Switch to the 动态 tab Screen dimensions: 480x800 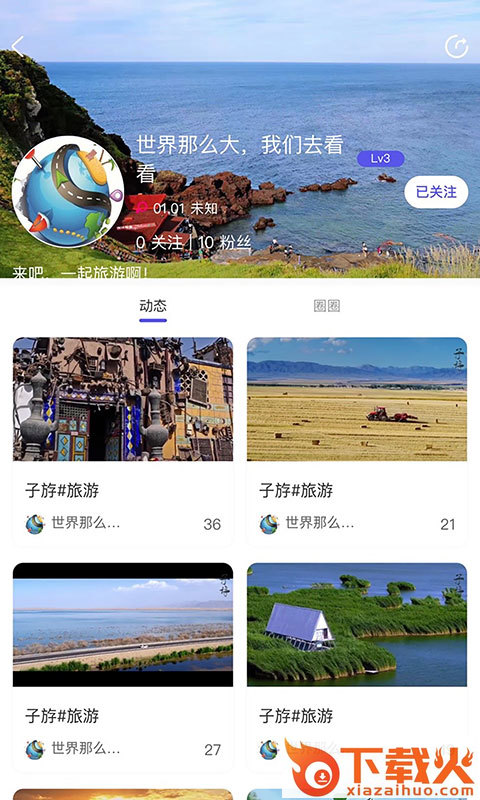[x=153, y=306]
